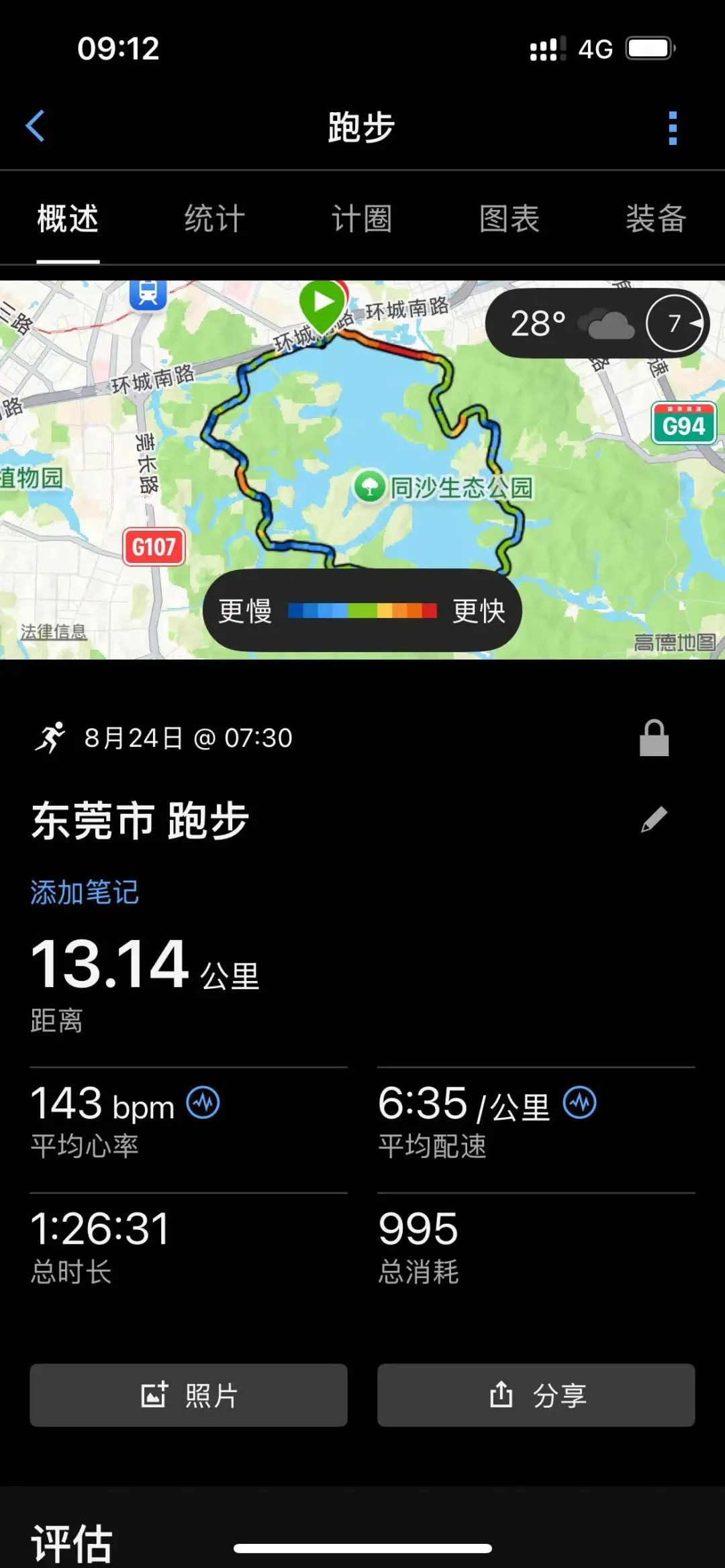Open the 图表 tab
Screen dimensions: 725x1568
(510, 219)
